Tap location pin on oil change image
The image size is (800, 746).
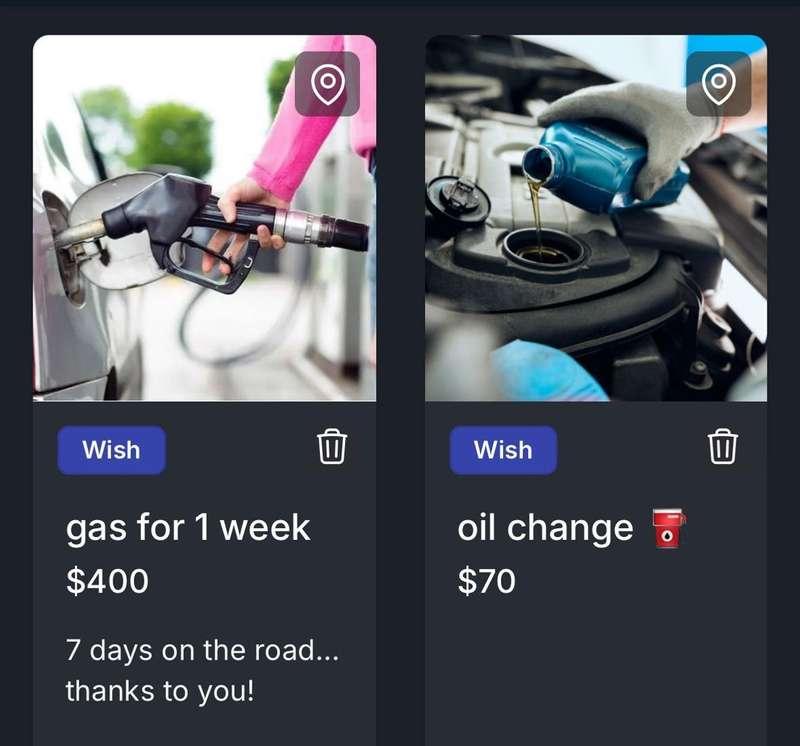(718, 85)
